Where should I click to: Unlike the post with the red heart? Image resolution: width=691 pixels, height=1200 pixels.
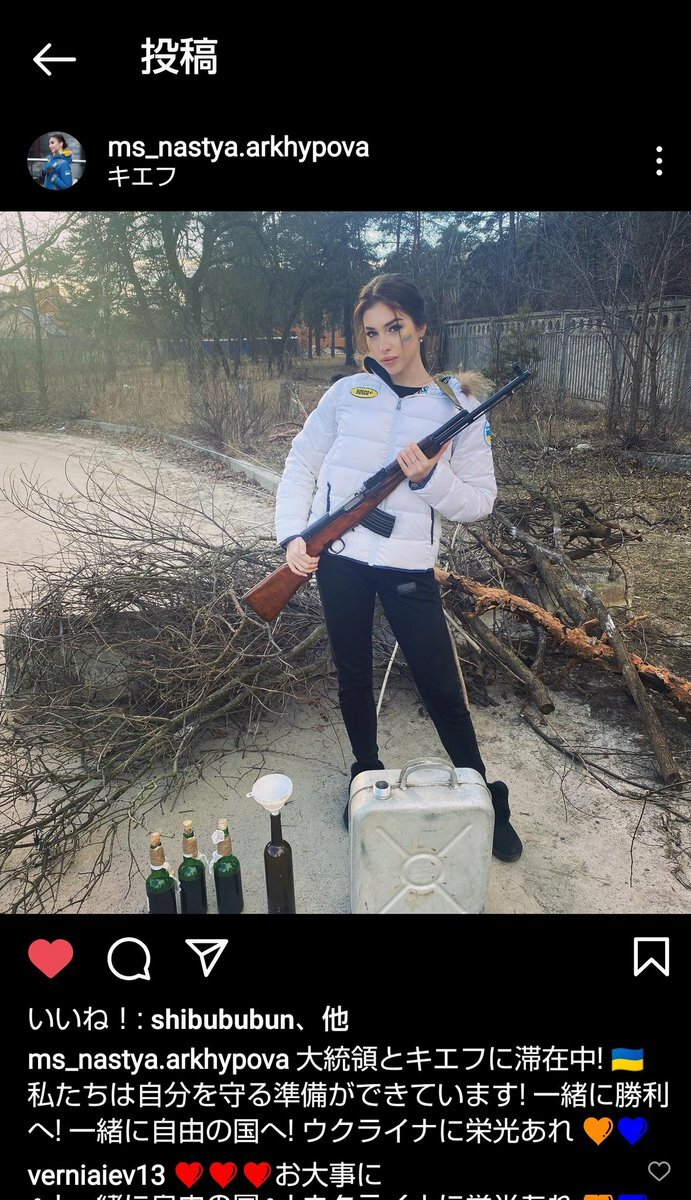click(50, 958)
